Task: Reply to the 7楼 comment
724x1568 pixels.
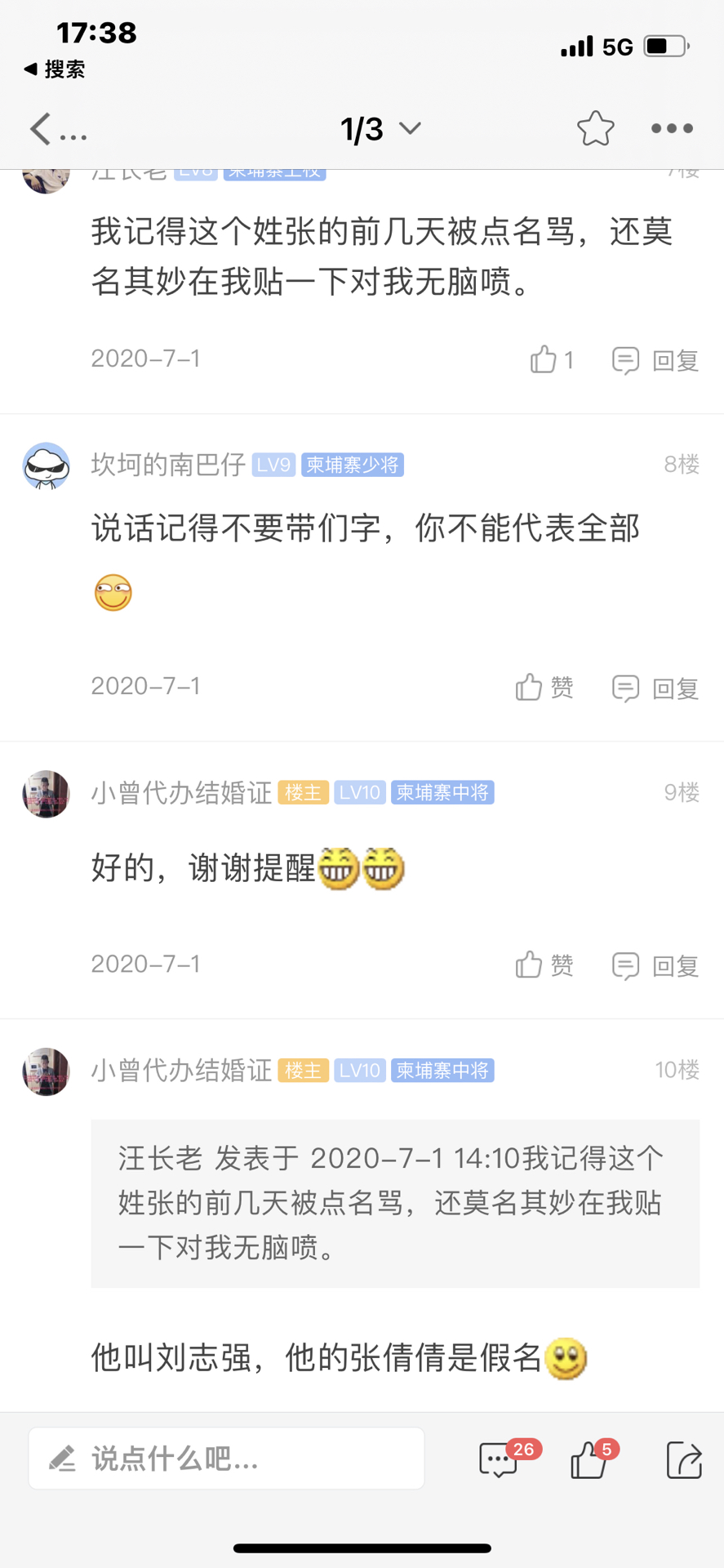Action: (x=655, y=360)
